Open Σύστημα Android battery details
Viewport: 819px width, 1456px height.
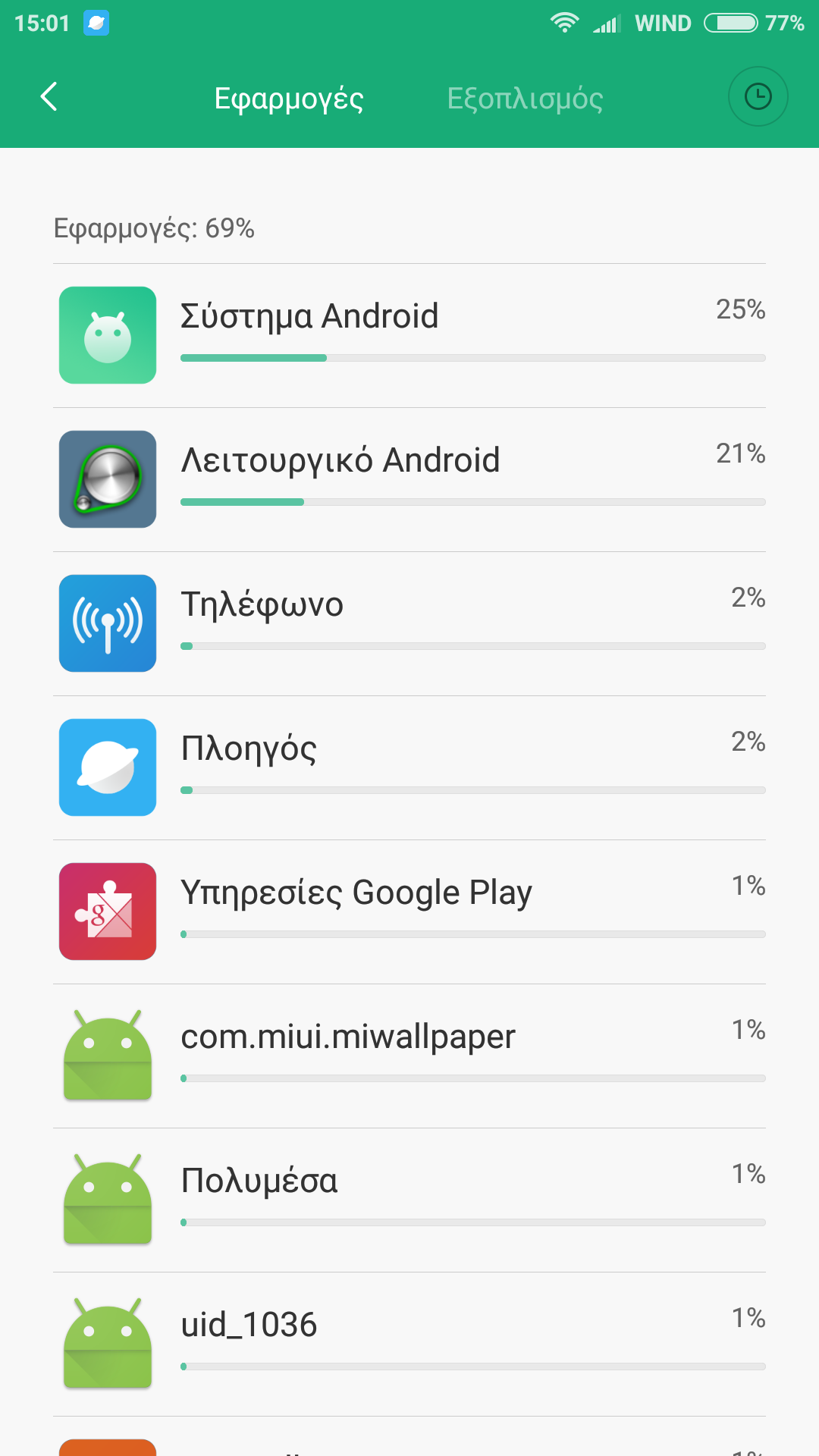[409, 335]
